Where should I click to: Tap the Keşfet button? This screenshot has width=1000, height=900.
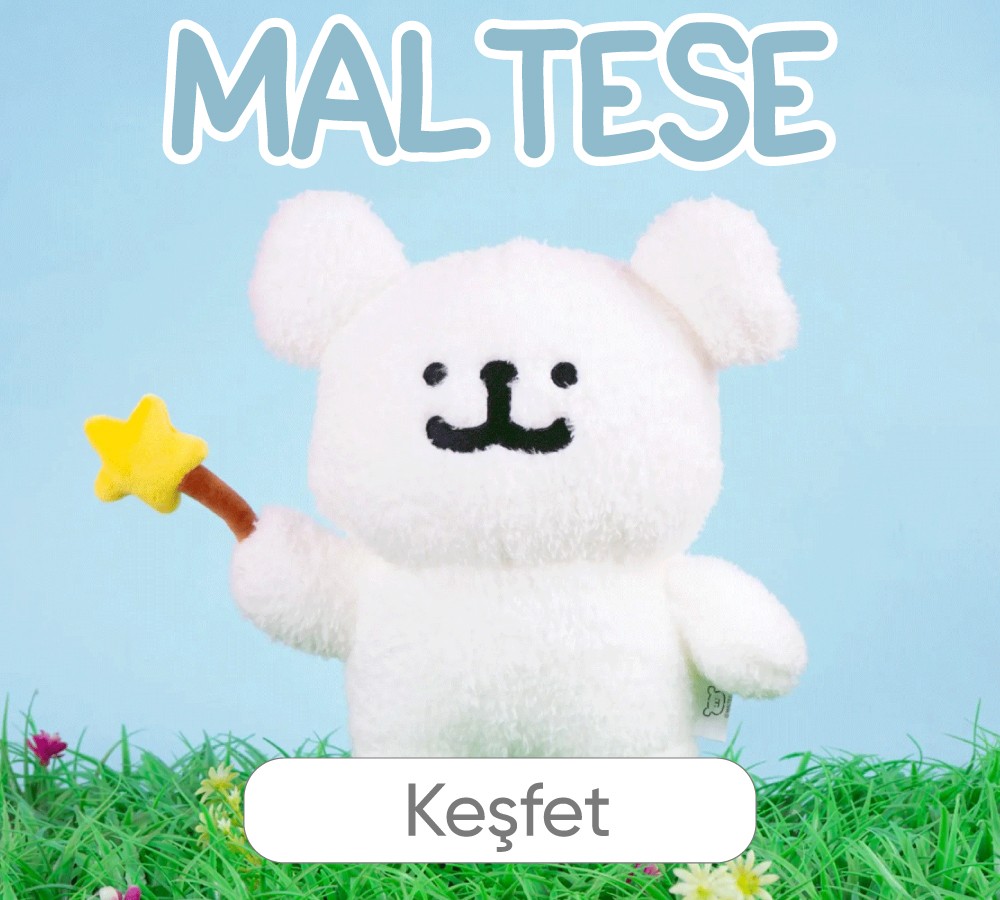tap(499, 811)
